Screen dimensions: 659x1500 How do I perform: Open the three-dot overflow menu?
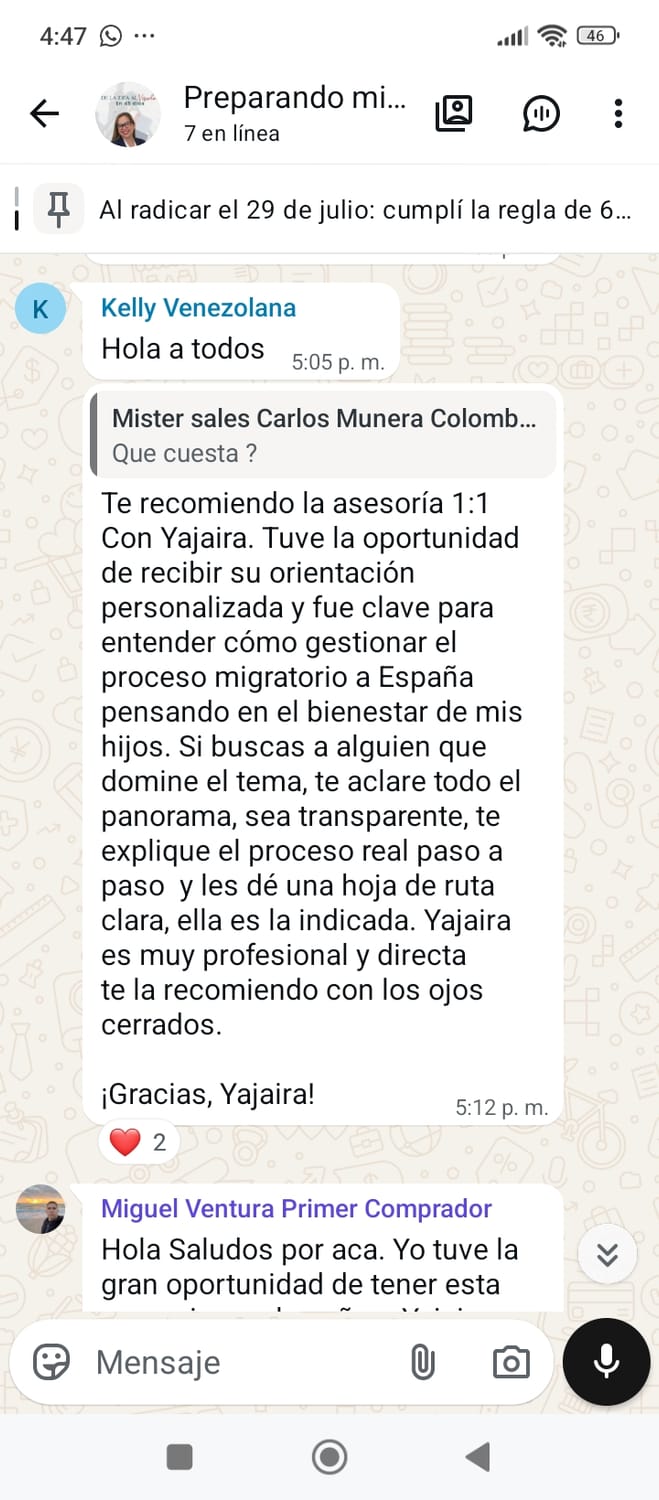pos(618,114)
